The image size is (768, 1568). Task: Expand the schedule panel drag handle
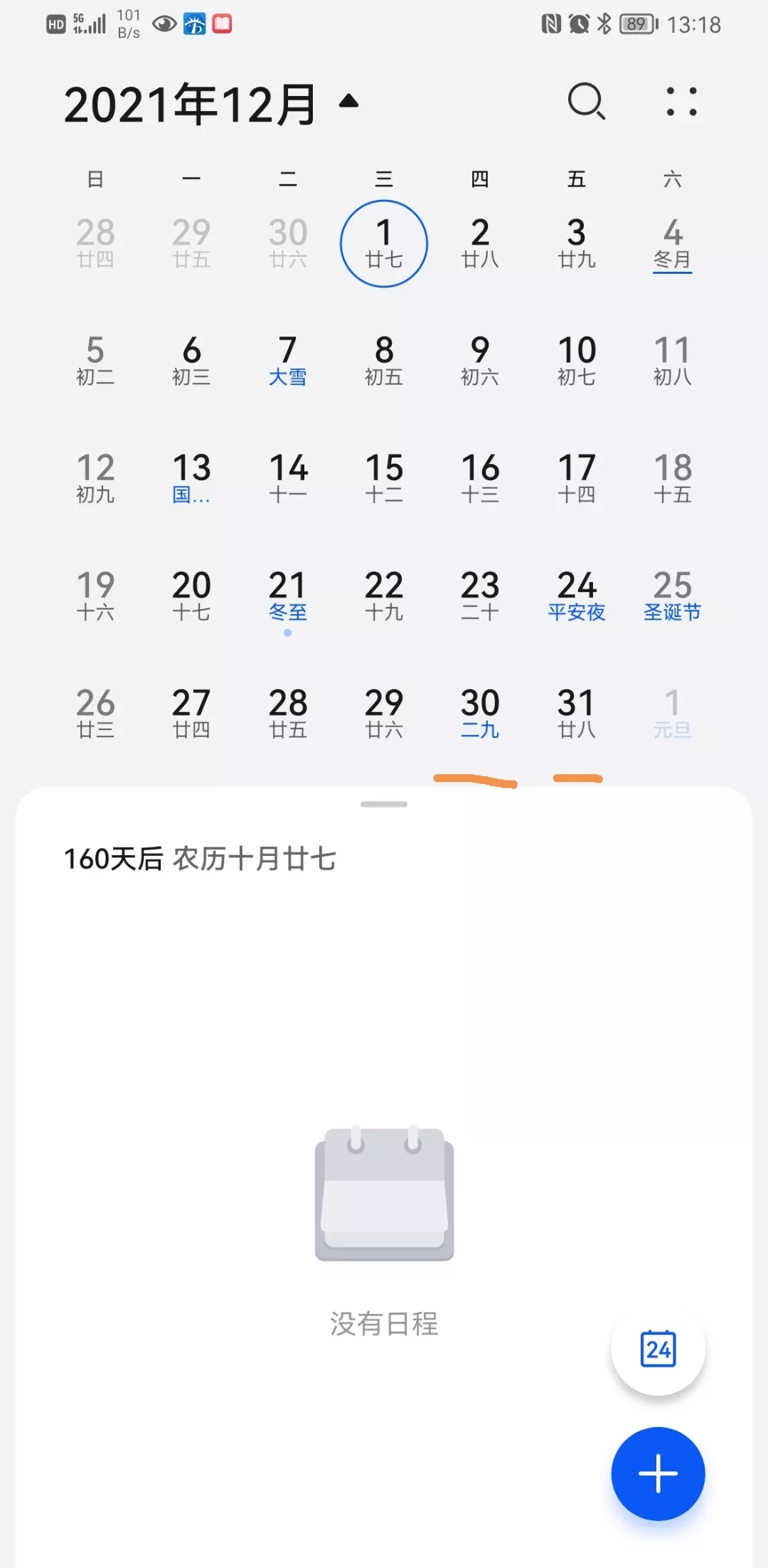pyautogui.click(x=383, y=804)
